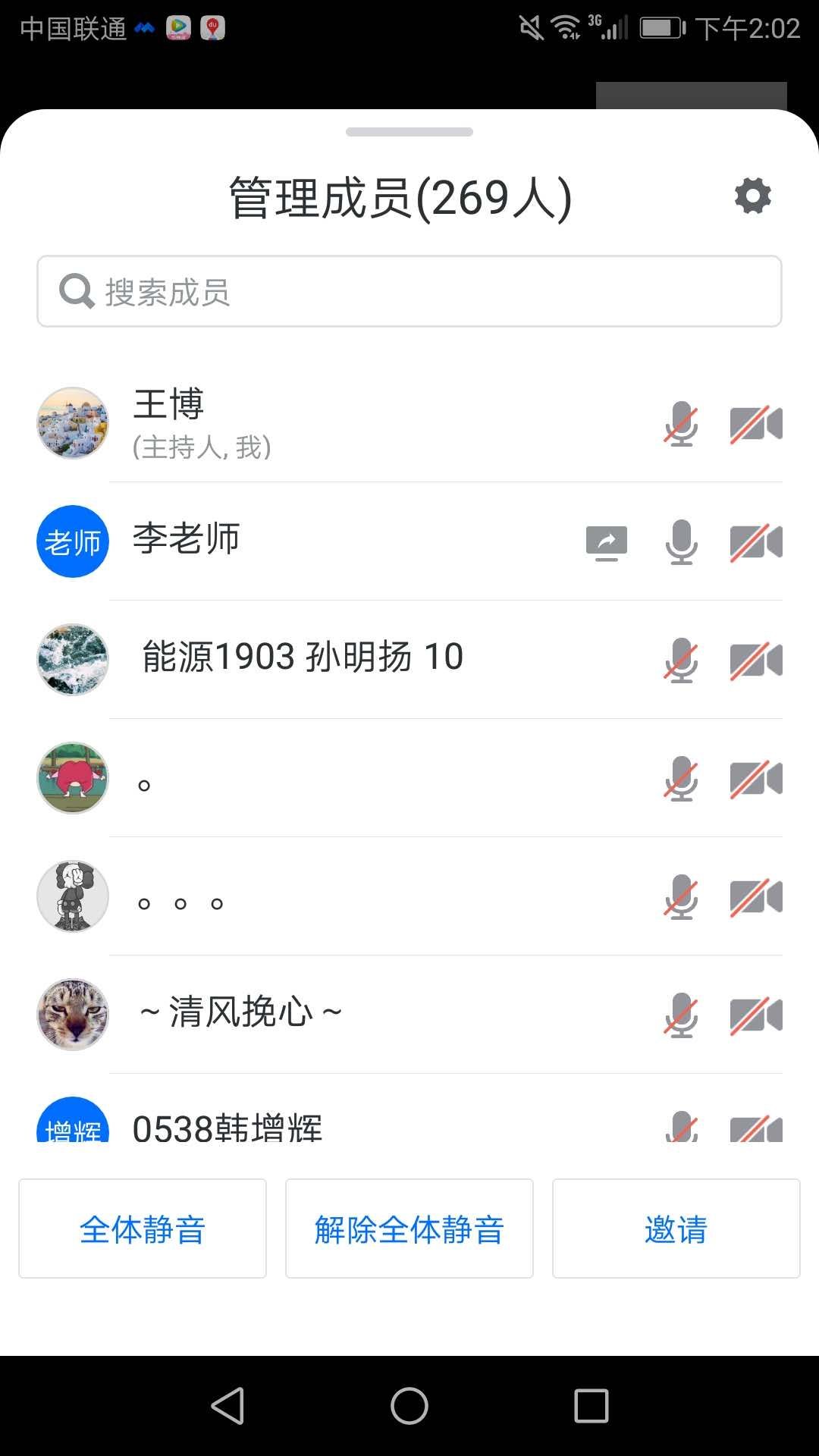The width and height of the screenshot is (819, 1456).
Task: Toggle the camera icon for 李老师
Action: [755, 541]
